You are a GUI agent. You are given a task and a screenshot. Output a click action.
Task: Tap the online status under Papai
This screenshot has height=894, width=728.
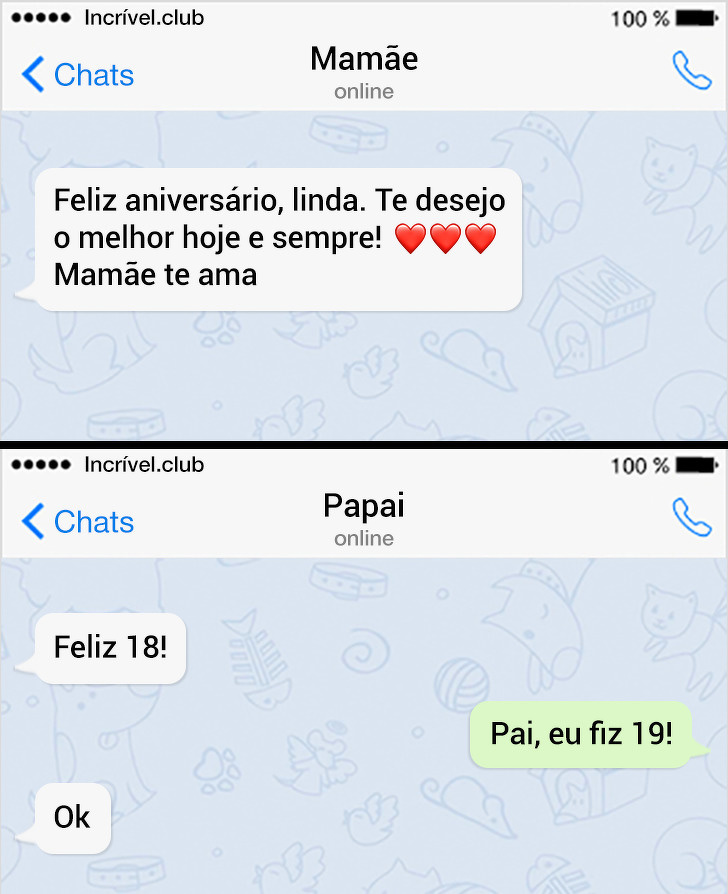pyautogui.click(x=363, y=538)
